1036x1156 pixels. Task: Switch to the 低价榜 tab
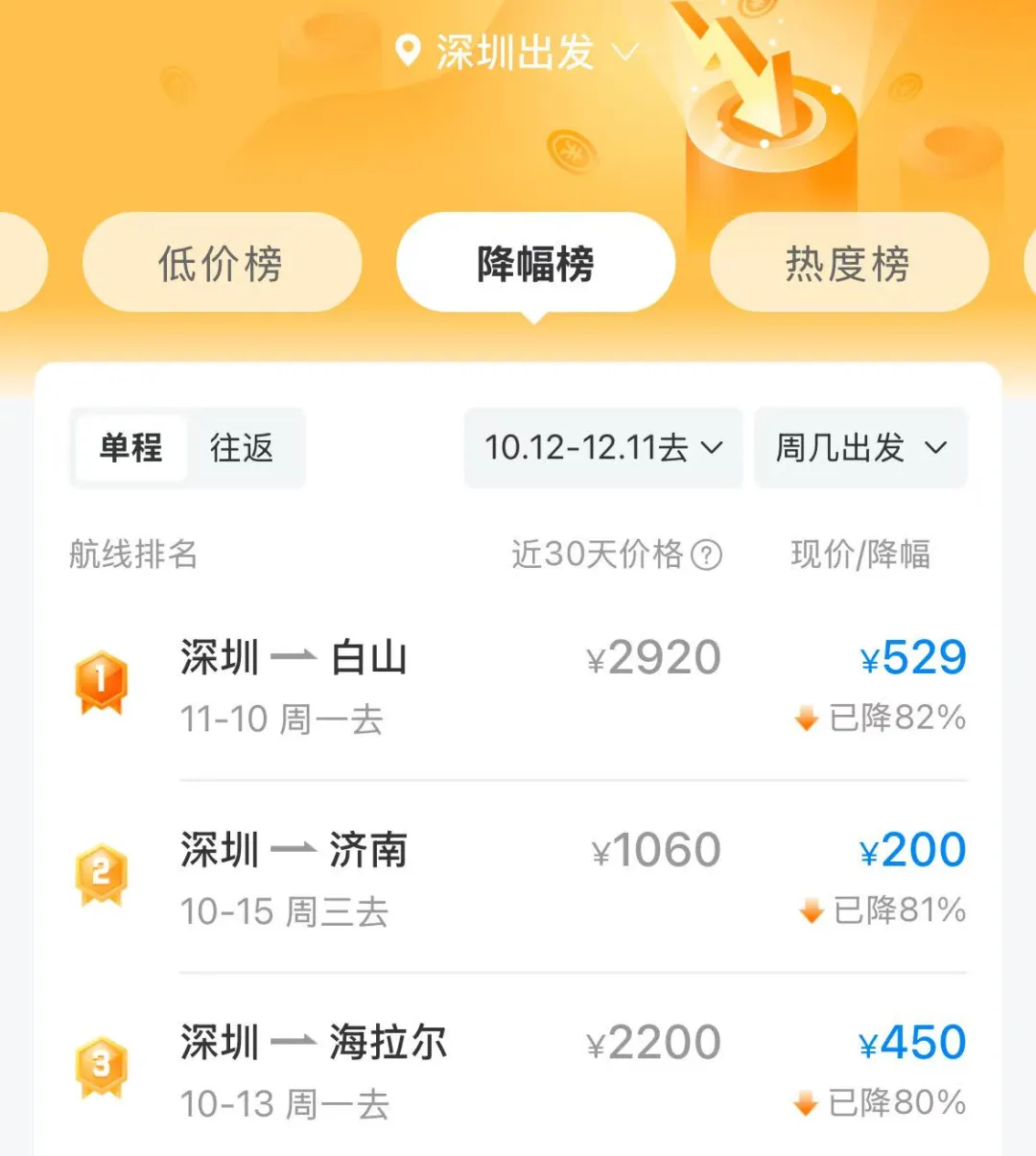222,264
